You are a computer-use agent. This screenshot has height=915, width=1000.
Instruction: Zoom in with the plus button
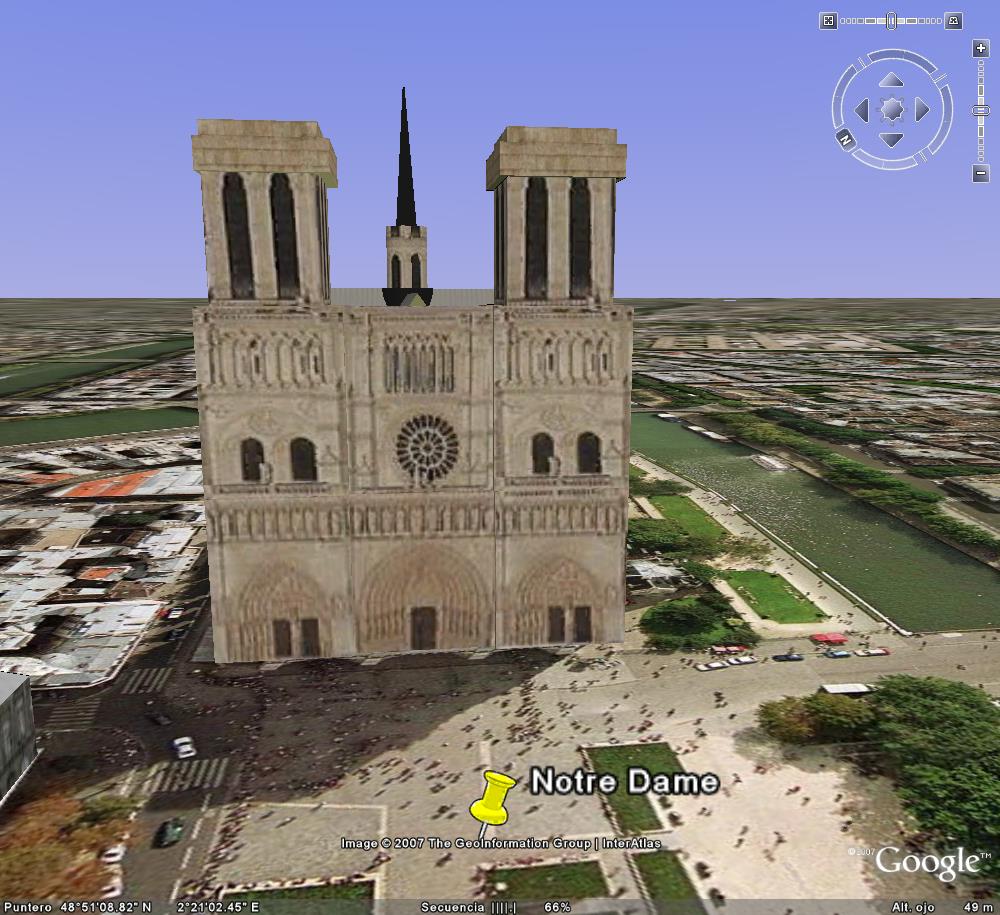[980, 48]
